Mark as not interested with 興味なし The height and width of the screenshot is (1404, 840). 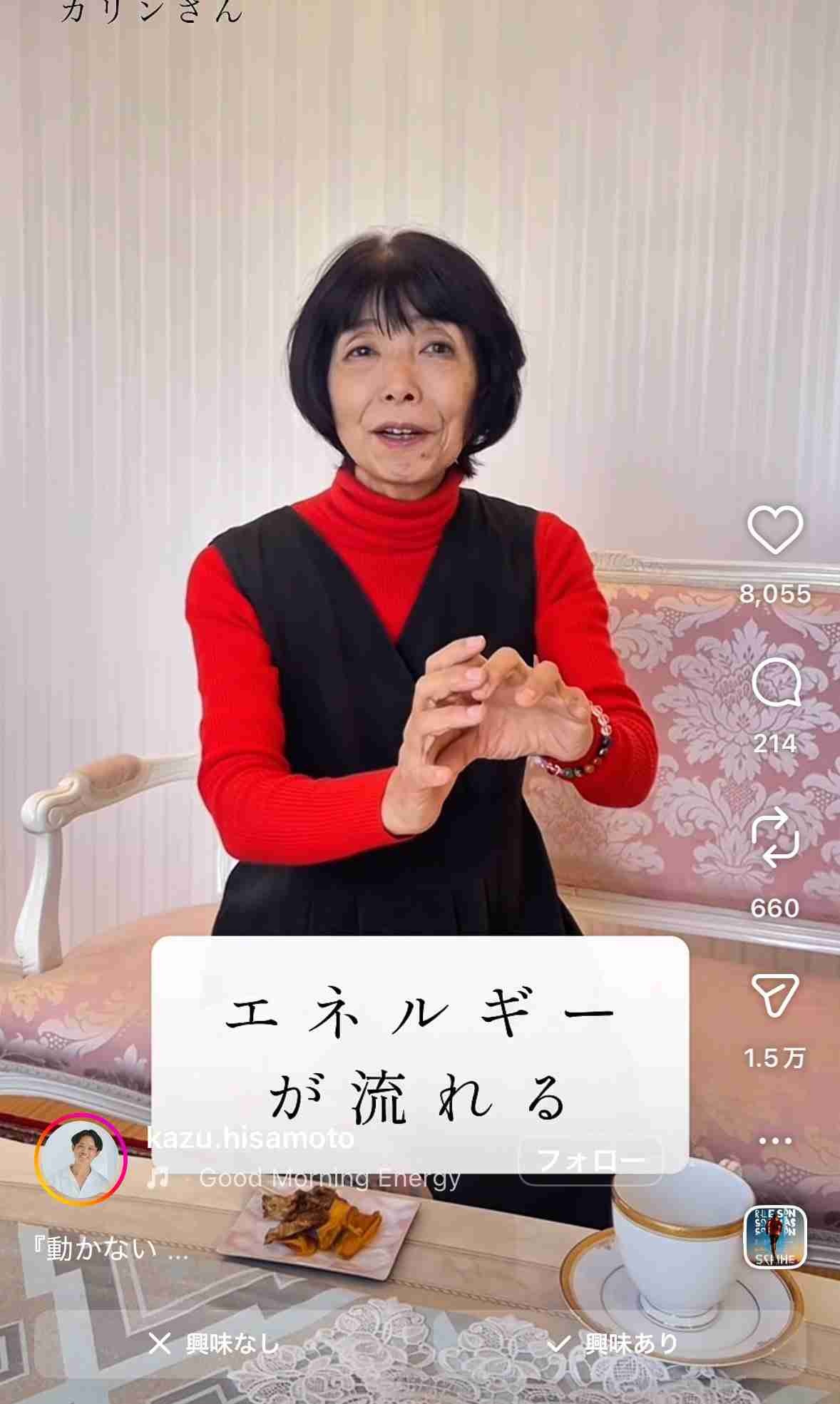pyautogui.click(x=213, y=1344)
